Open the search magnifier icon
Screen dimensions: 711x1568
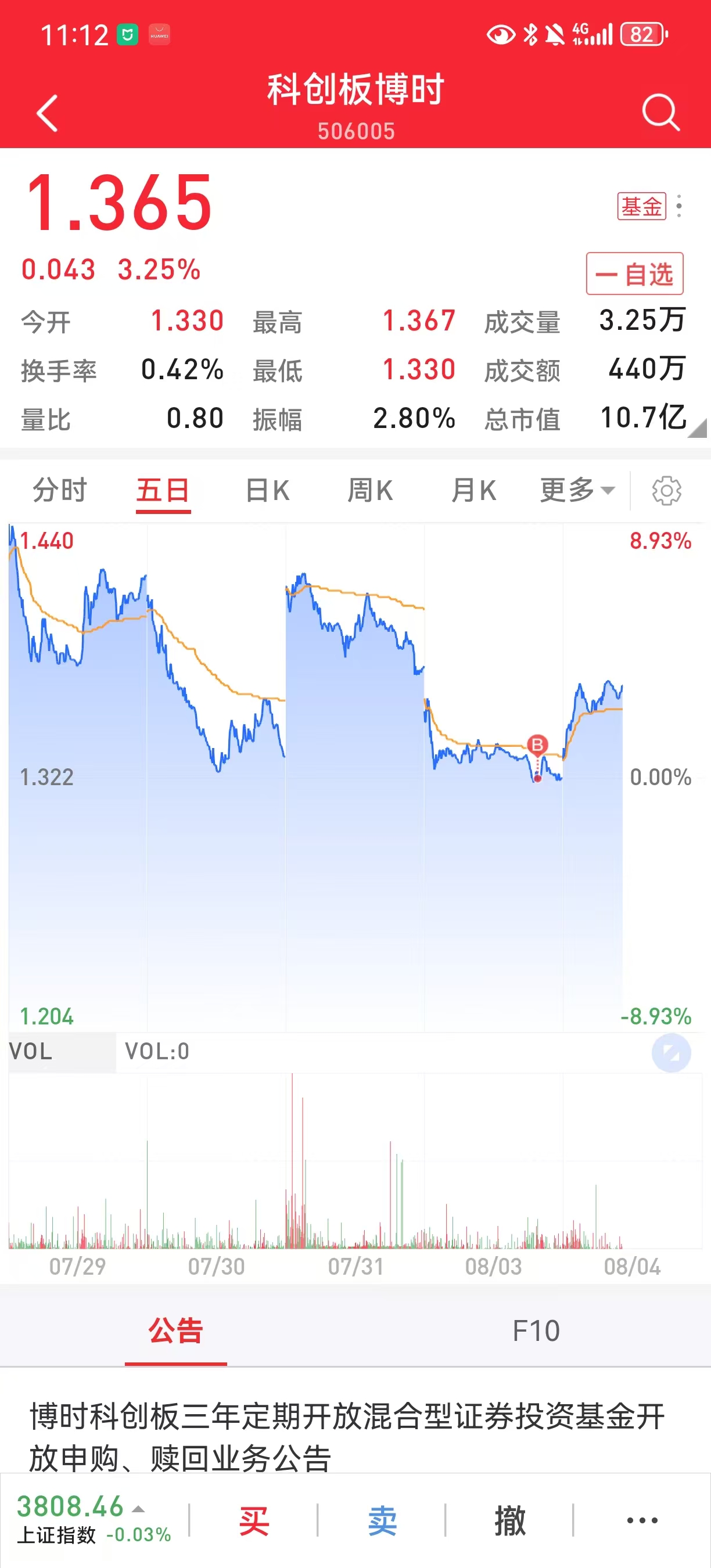(x=660, y=113)
